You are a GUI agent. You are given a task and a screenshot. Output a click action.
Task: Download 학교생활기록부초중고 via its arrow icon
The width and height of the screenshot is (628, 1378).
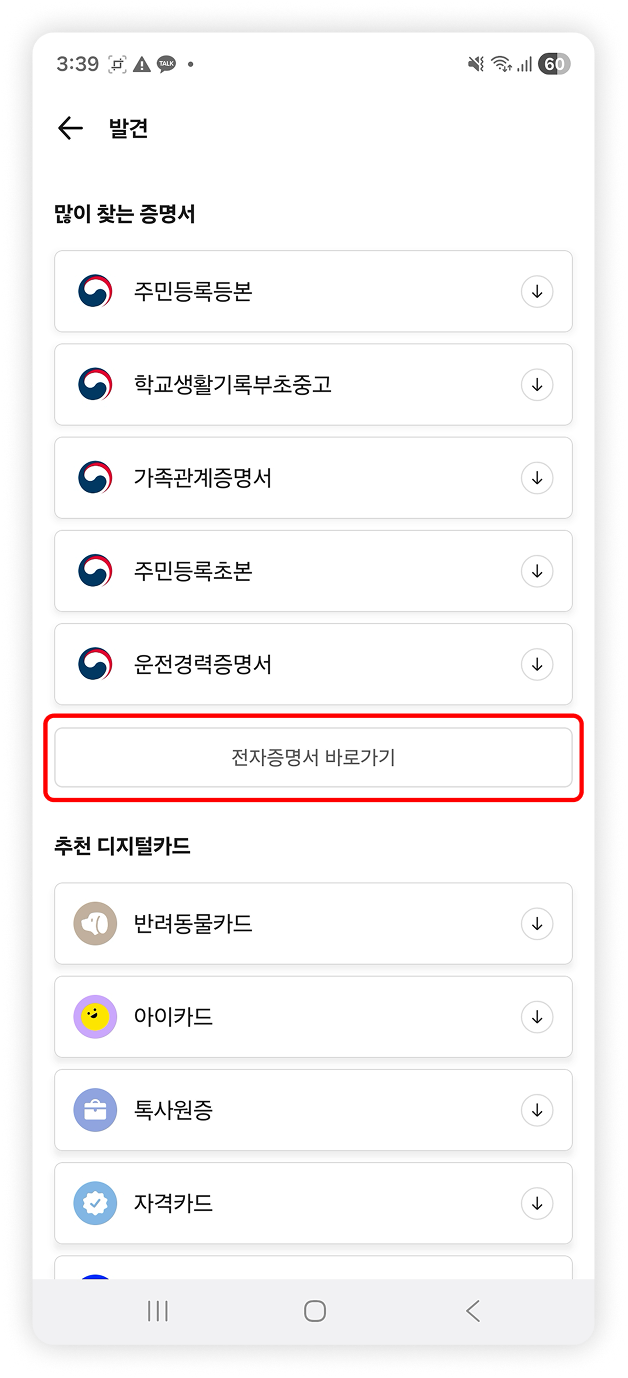[537, 385]
